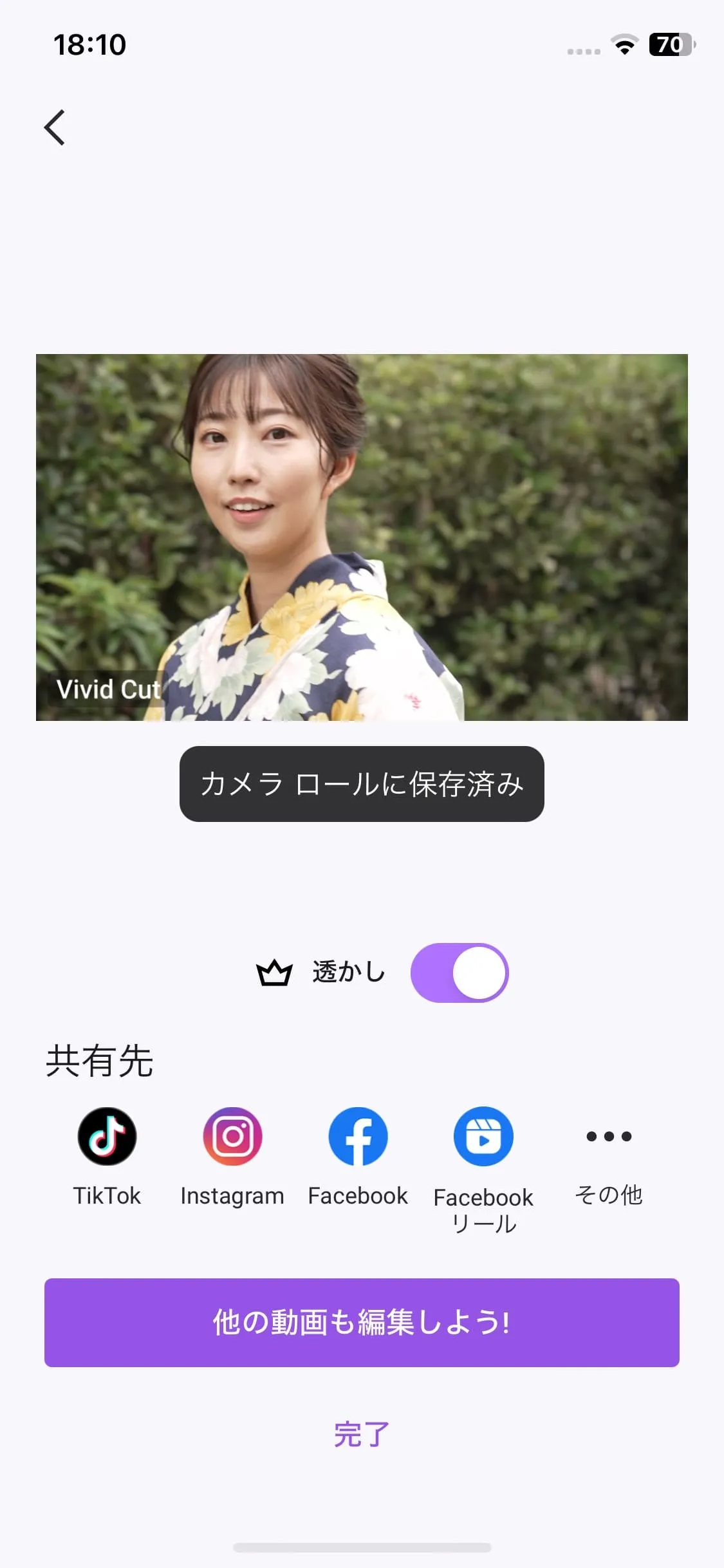Turn off watermark using the purple switch
Image resolution: width=724 pixels, height=1568 pixels.
click(461, 973)
